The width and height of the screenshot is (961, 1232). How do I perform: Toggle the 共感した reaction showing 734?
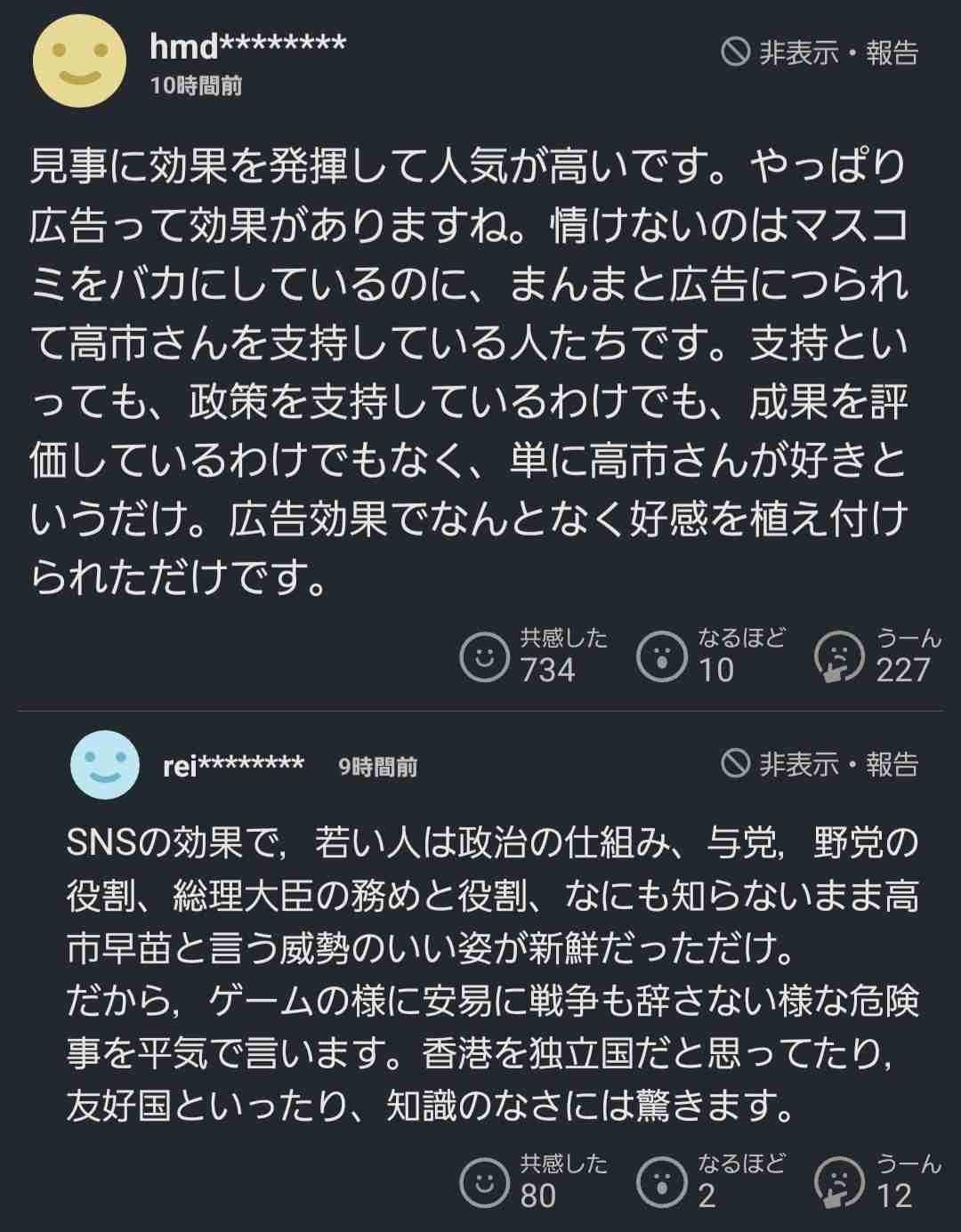pos(525,656)
